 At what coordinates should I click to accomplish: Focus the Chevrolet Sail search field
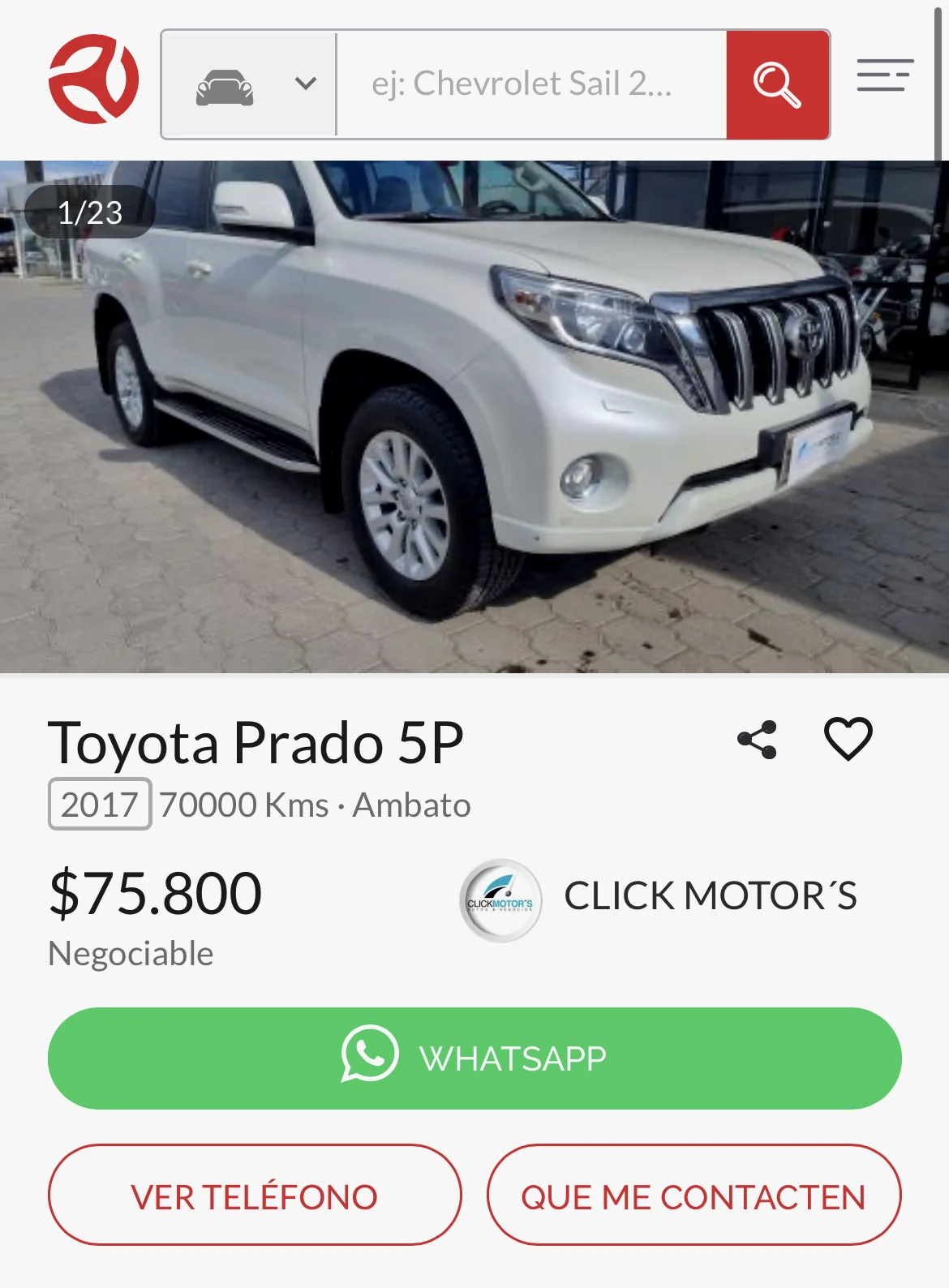530,84
